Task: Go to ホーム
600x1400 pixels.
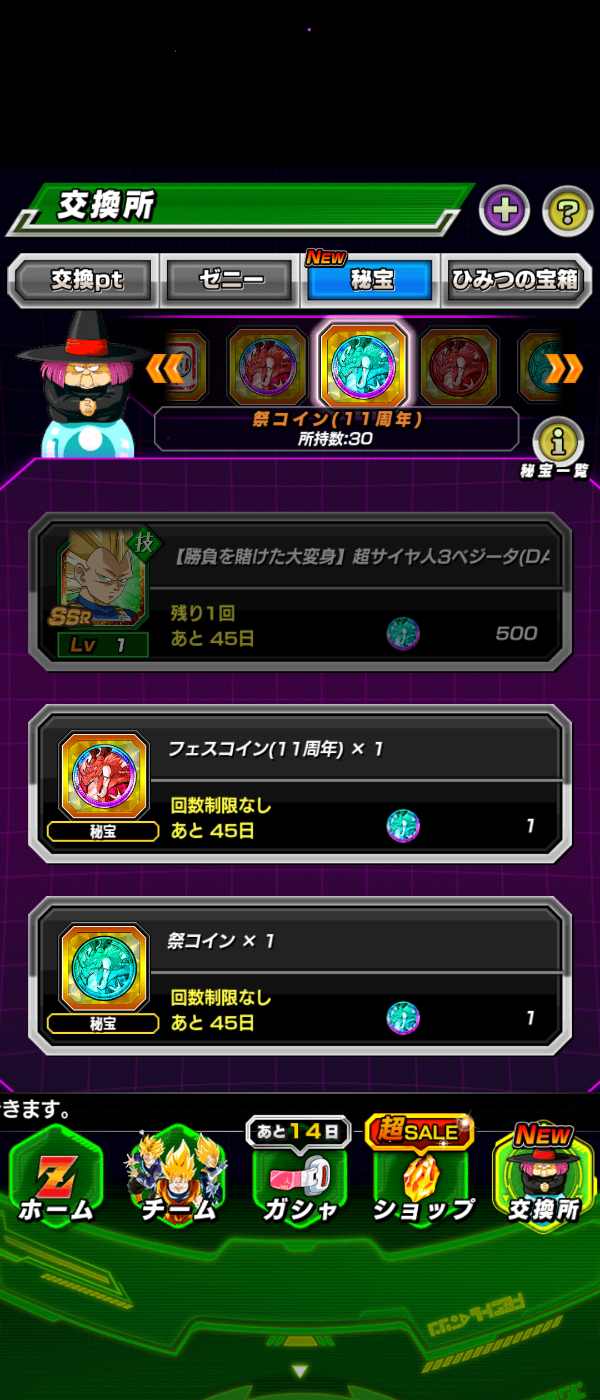Action: (55, 1180)
